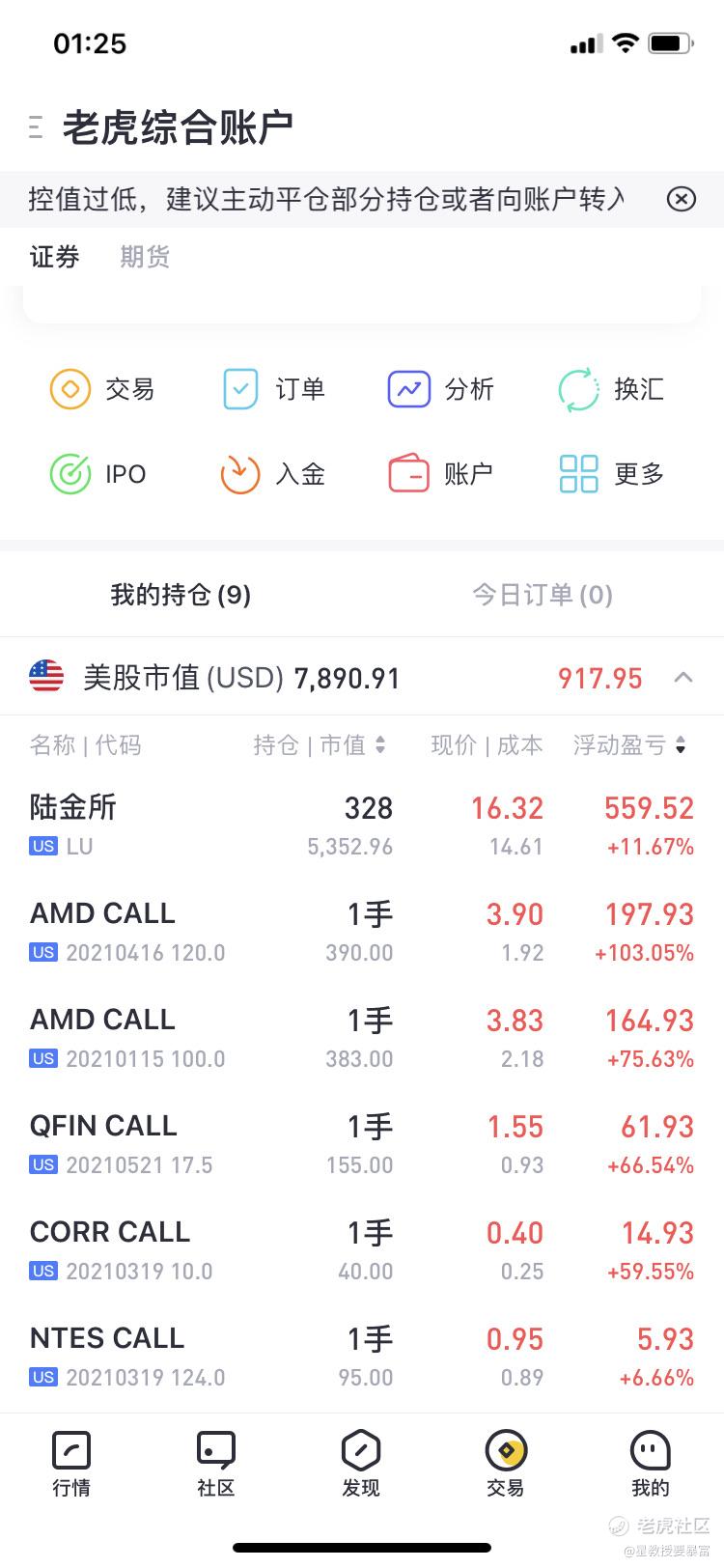Sort holdings by 持仓 市值

(x=320, y=745)
